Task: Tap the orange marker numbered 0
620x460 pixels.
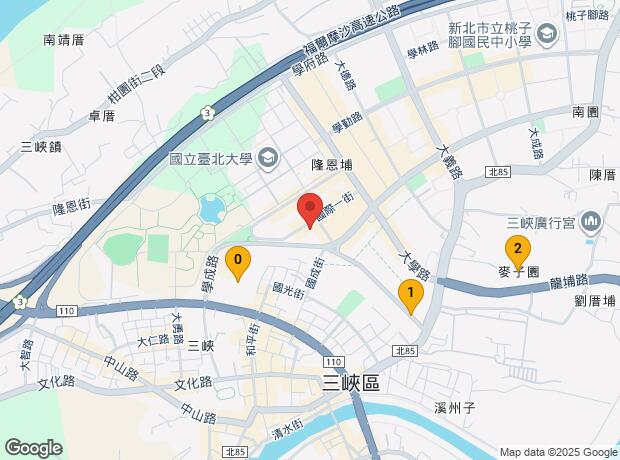Action: pos(237,263)
